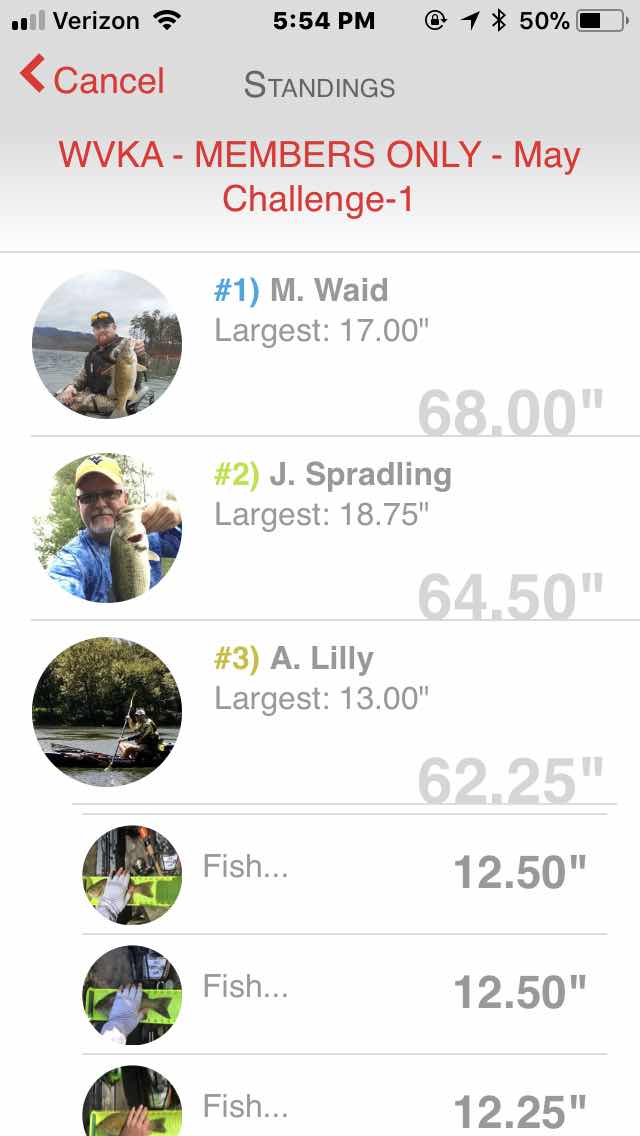Open the first 12.50" fish entry

(x=345, y=874)
